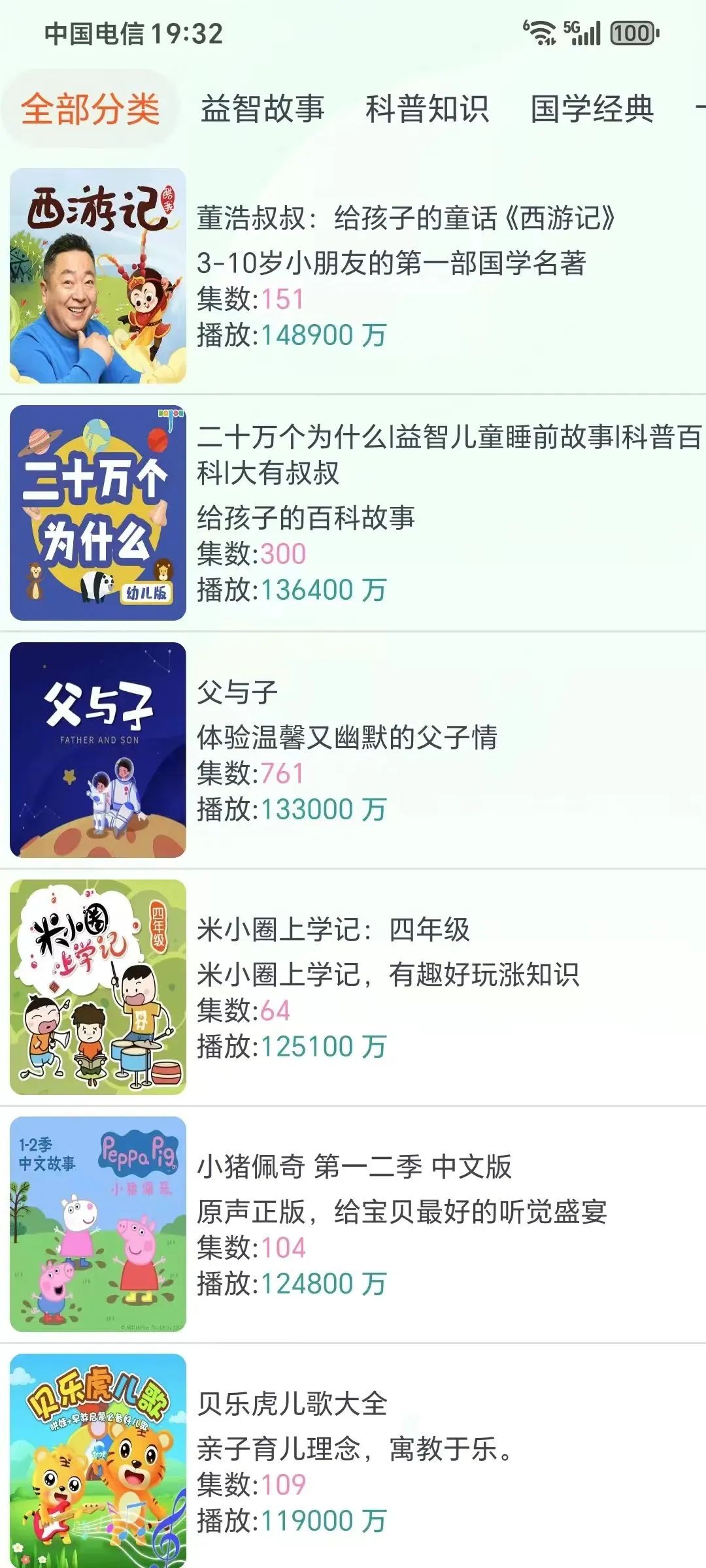
Task: Open the 科普知识 tab
Action: tap(427, 108)
